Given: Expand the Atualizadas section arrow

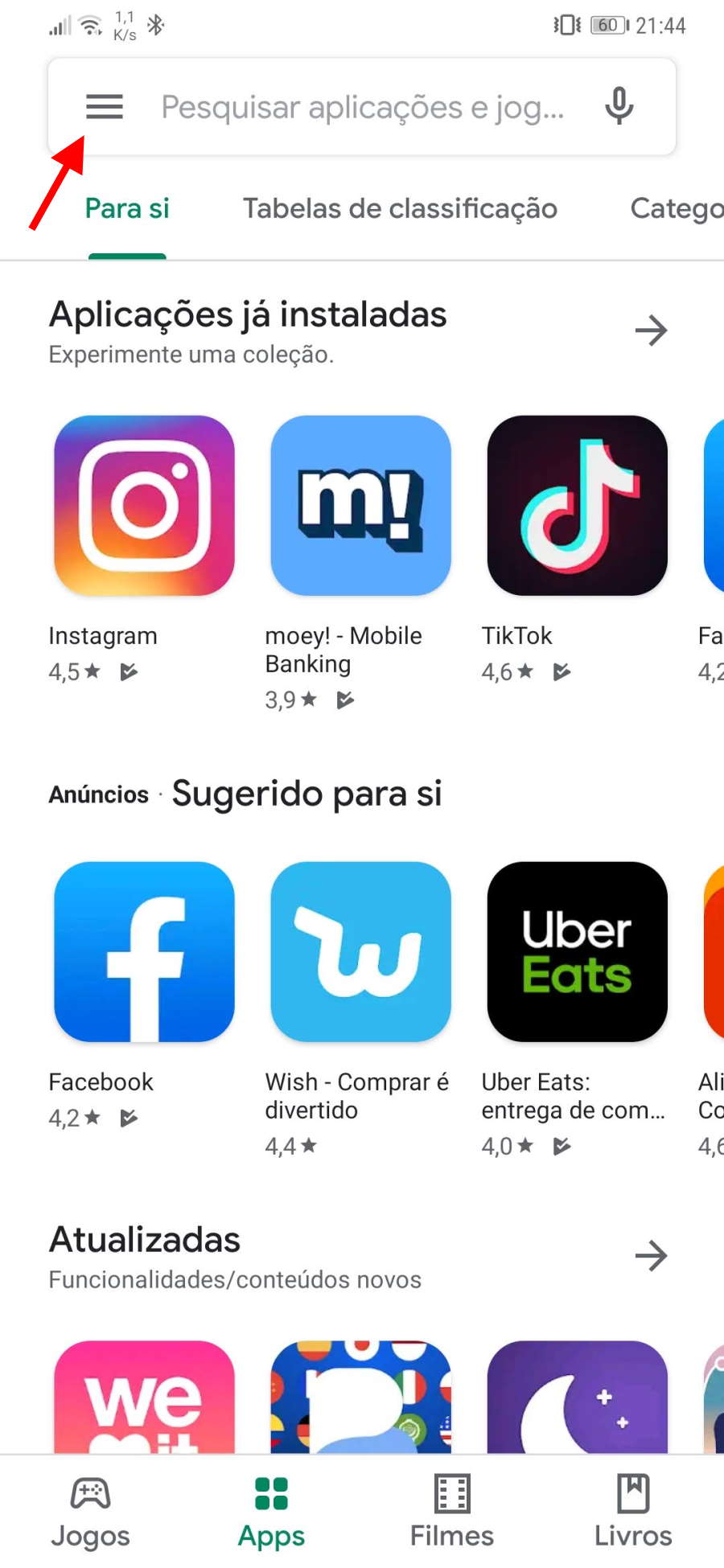Looking at the screenshot, I should point(651,1255).
